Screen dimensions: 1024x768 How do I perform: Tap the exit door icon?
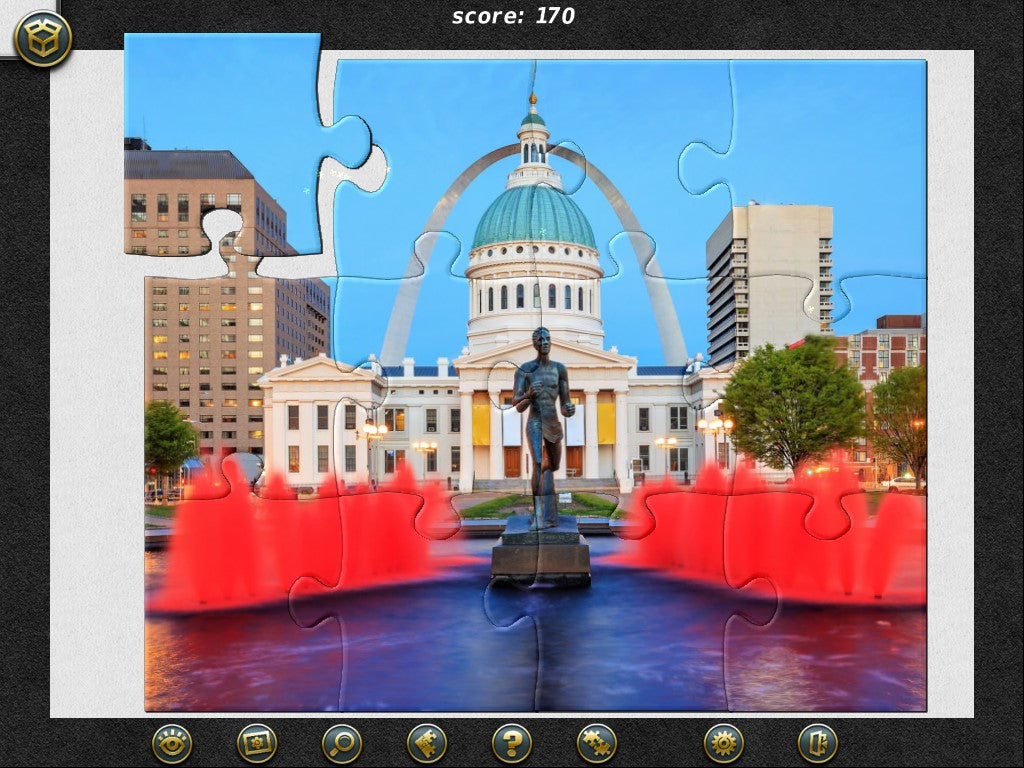click(x=817, y=743)
